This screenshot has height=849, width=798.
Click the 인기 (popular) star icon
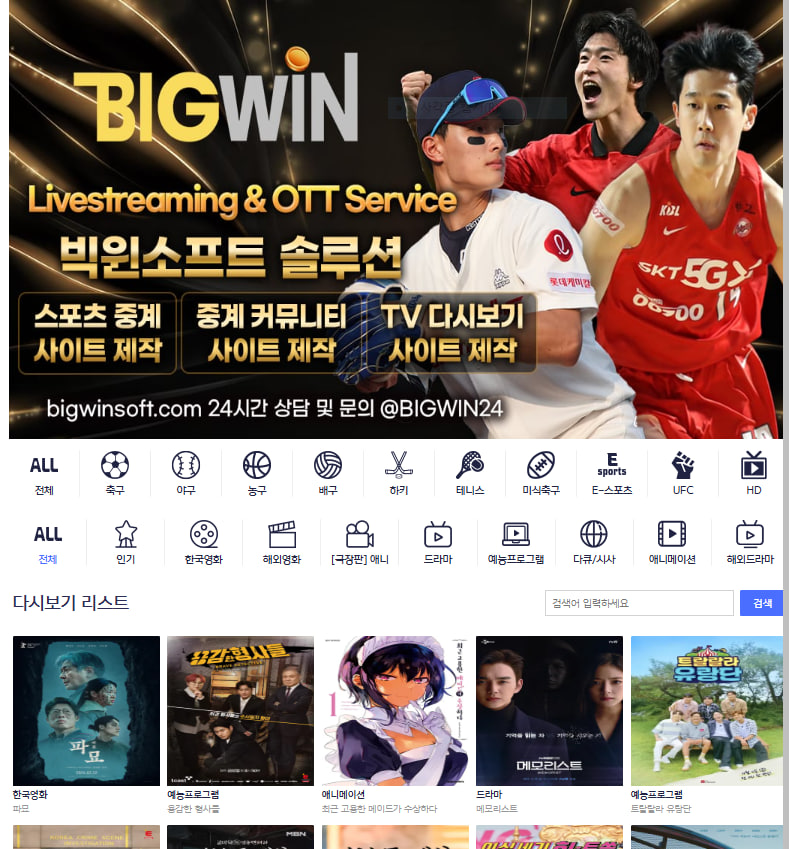click(x=125, y=540)
